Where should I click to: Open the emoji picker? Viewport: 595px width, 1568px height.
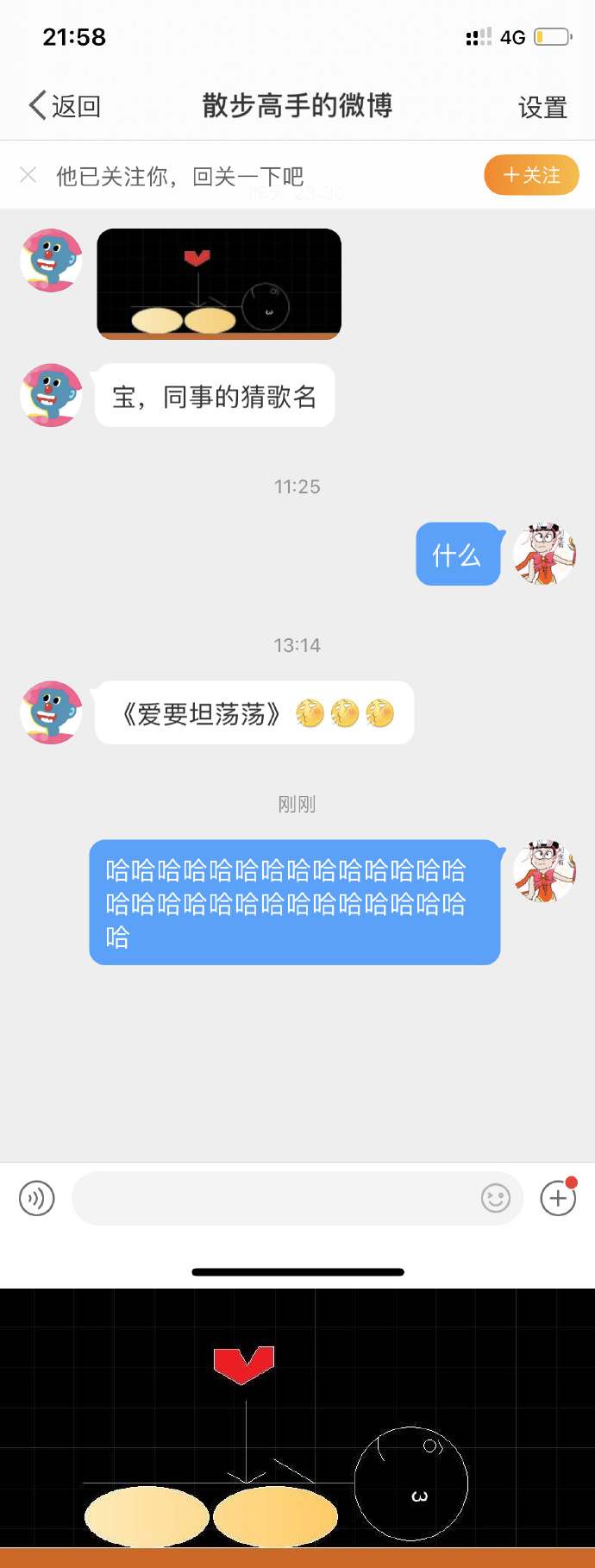click(x=496, y=1198)
